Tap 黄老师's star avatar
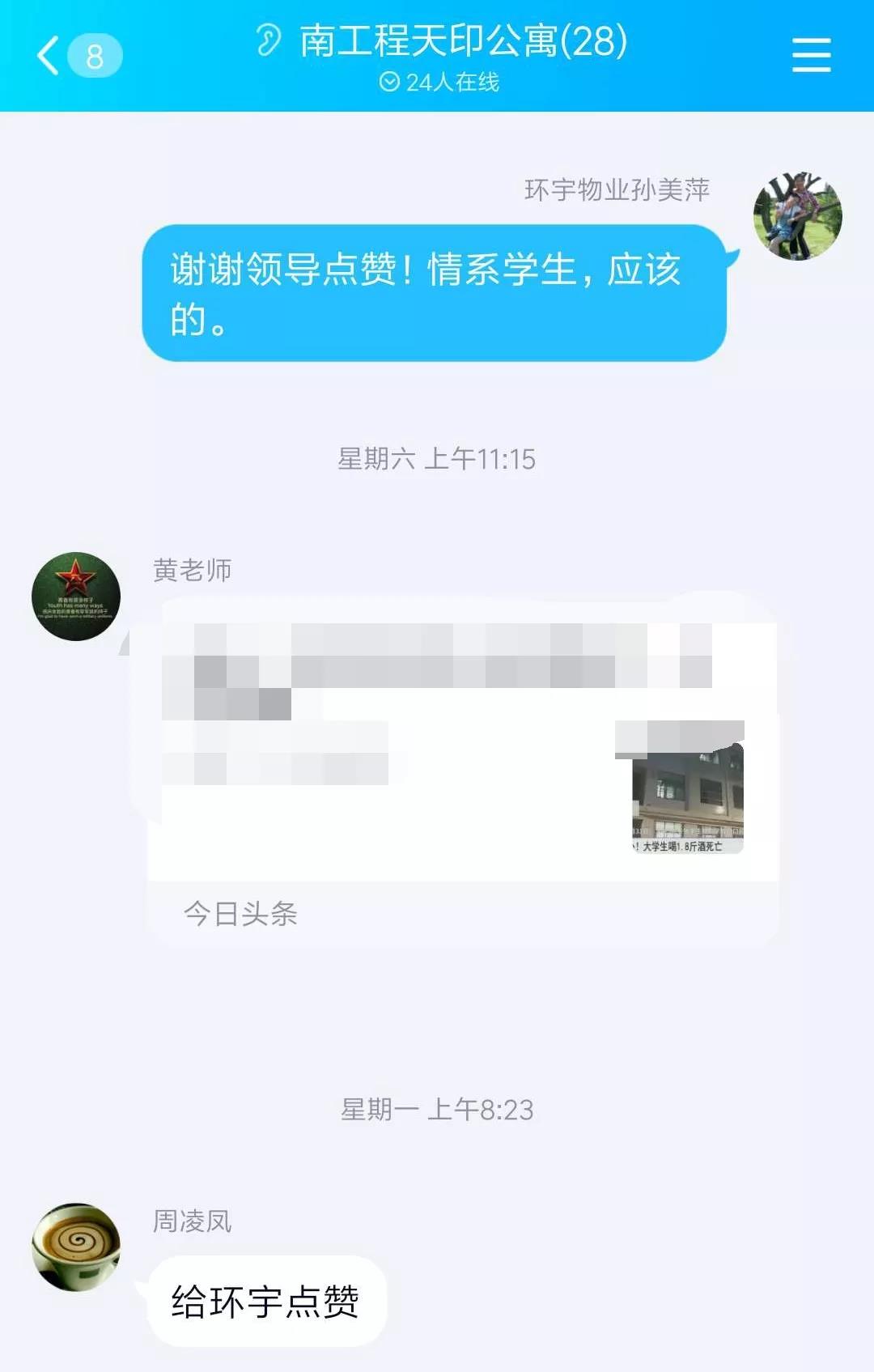Viewport: 874px width, 1372px height. [76, 597]
